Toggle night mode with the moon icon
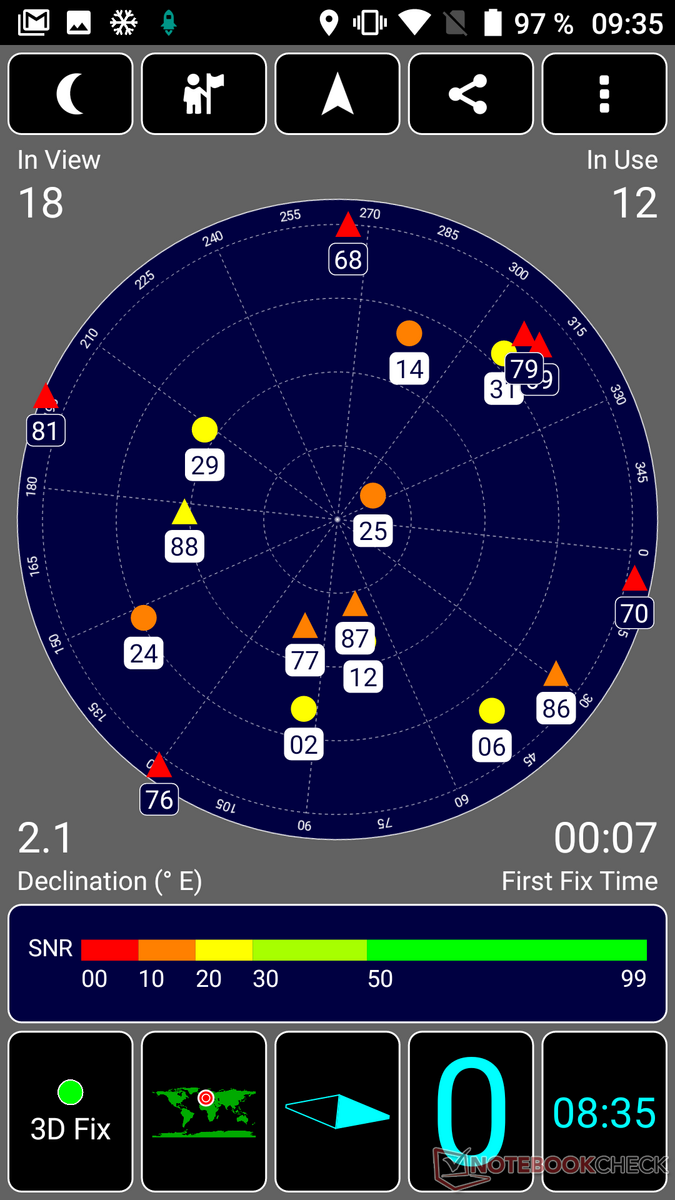 [x=70, y=94]
